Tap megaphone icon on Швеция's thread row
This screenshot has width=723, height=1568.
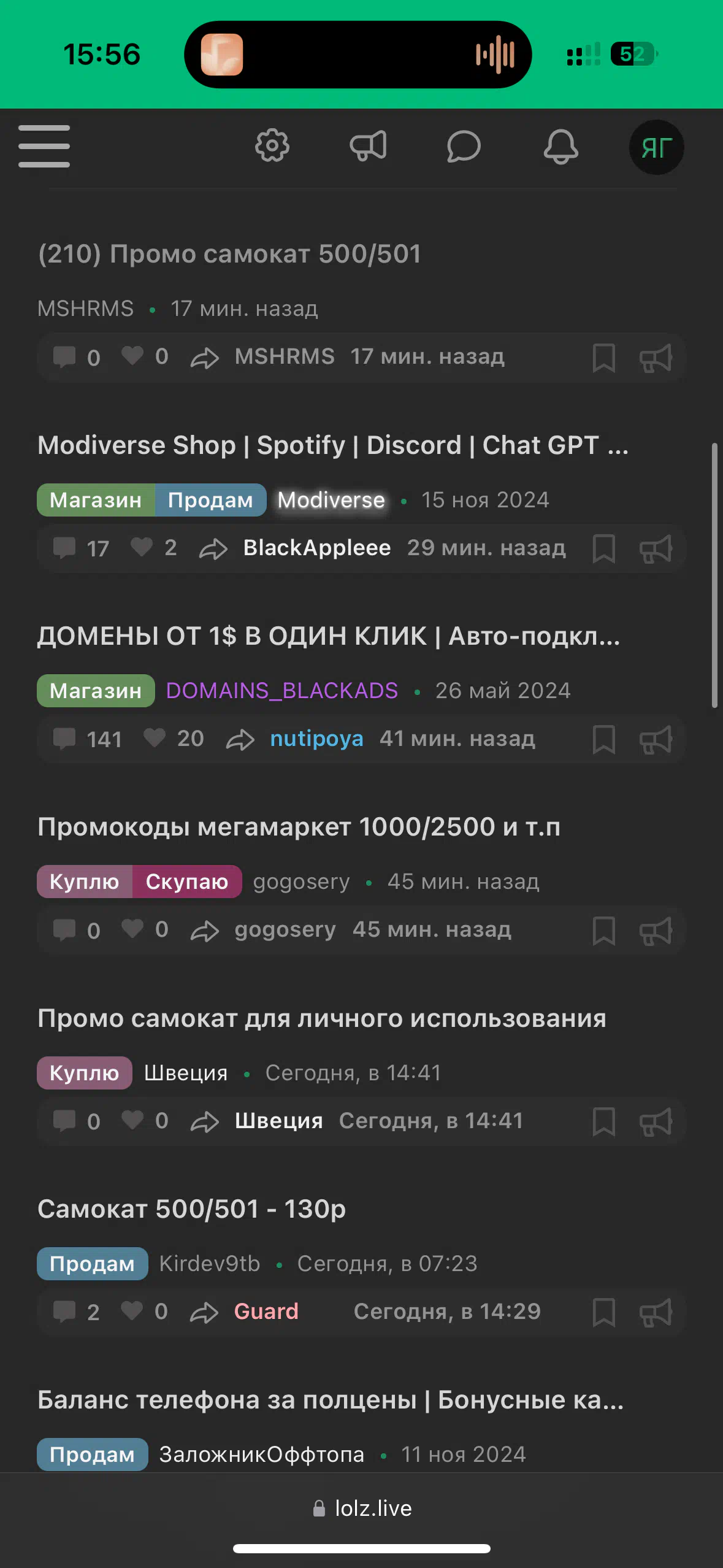coord(656,1121)
